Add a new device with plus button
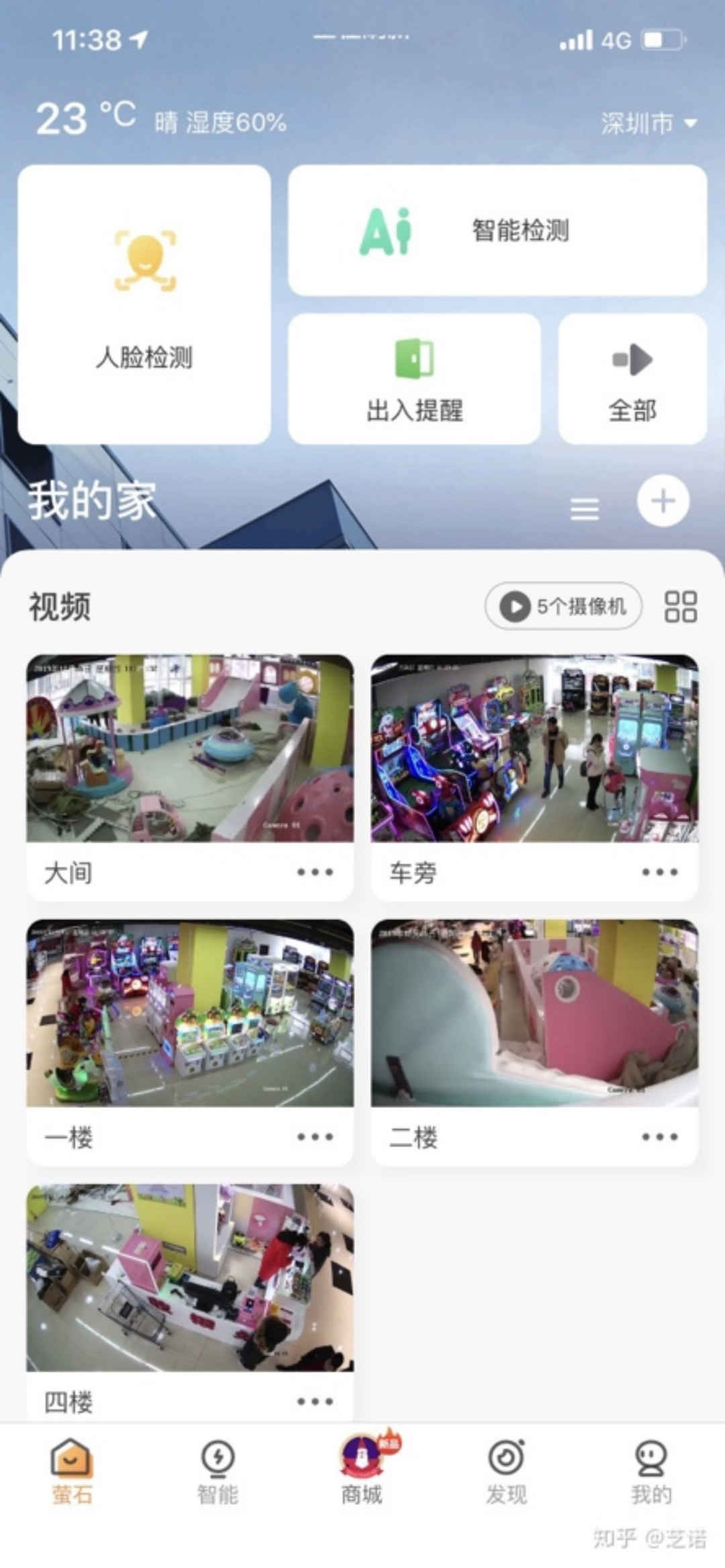Screen dimensions: 725x1568 (x=663, y=501)
